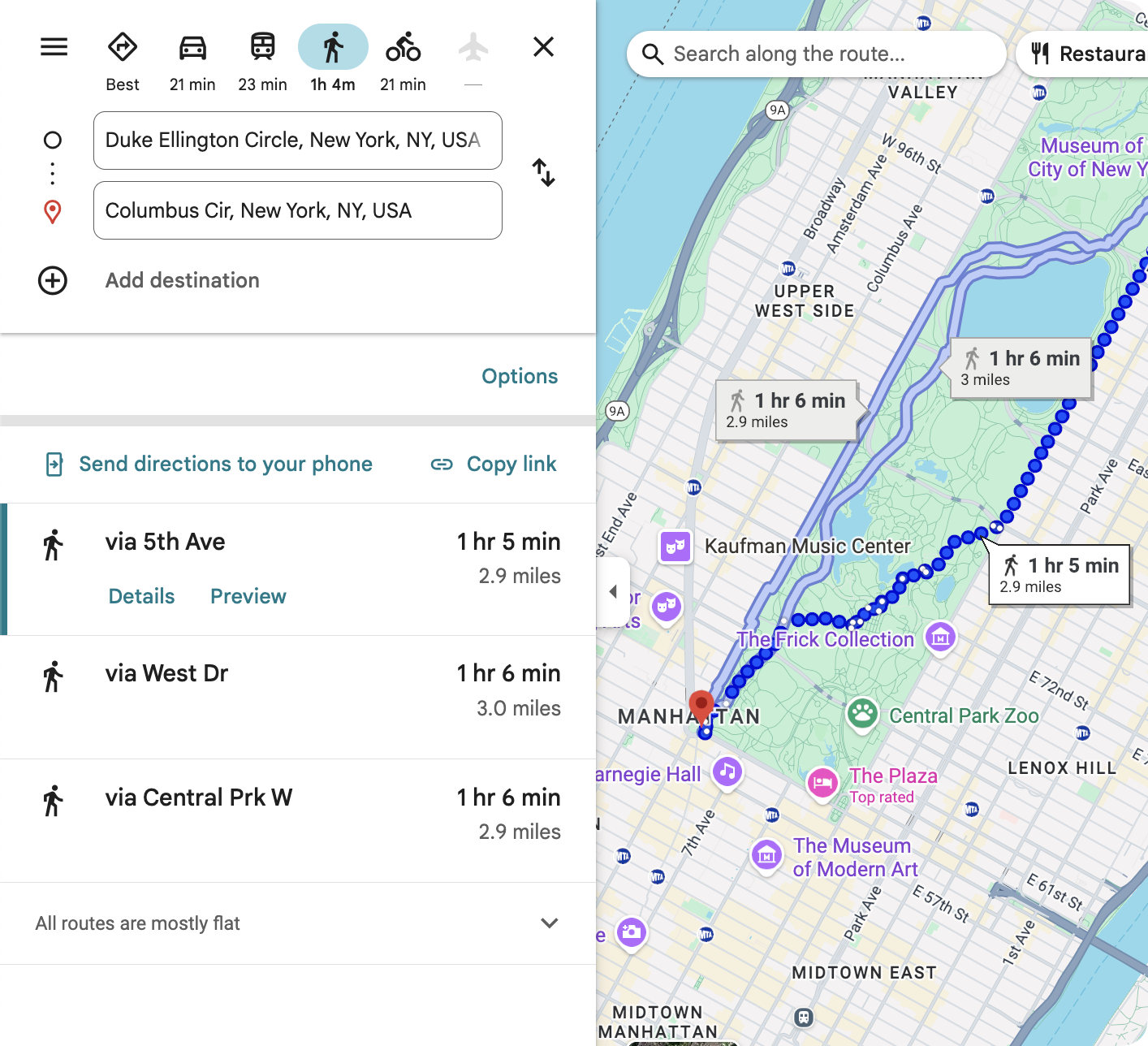Reverse starting point and destination
1148x1046 pixels.
pos(543,172)
